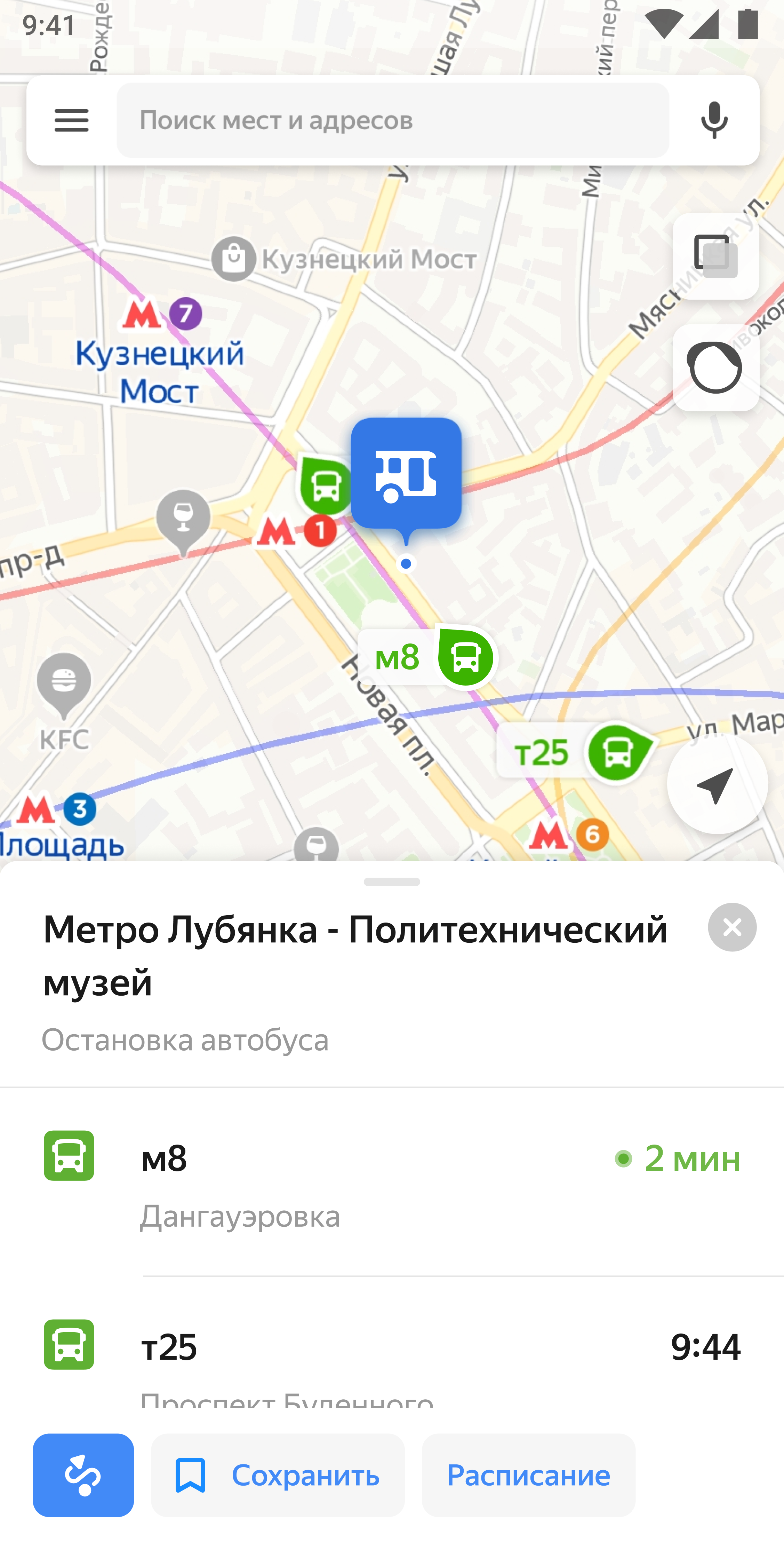Open the Расписание schedule
The image size is (784, 1542).
pos(528,1475)
